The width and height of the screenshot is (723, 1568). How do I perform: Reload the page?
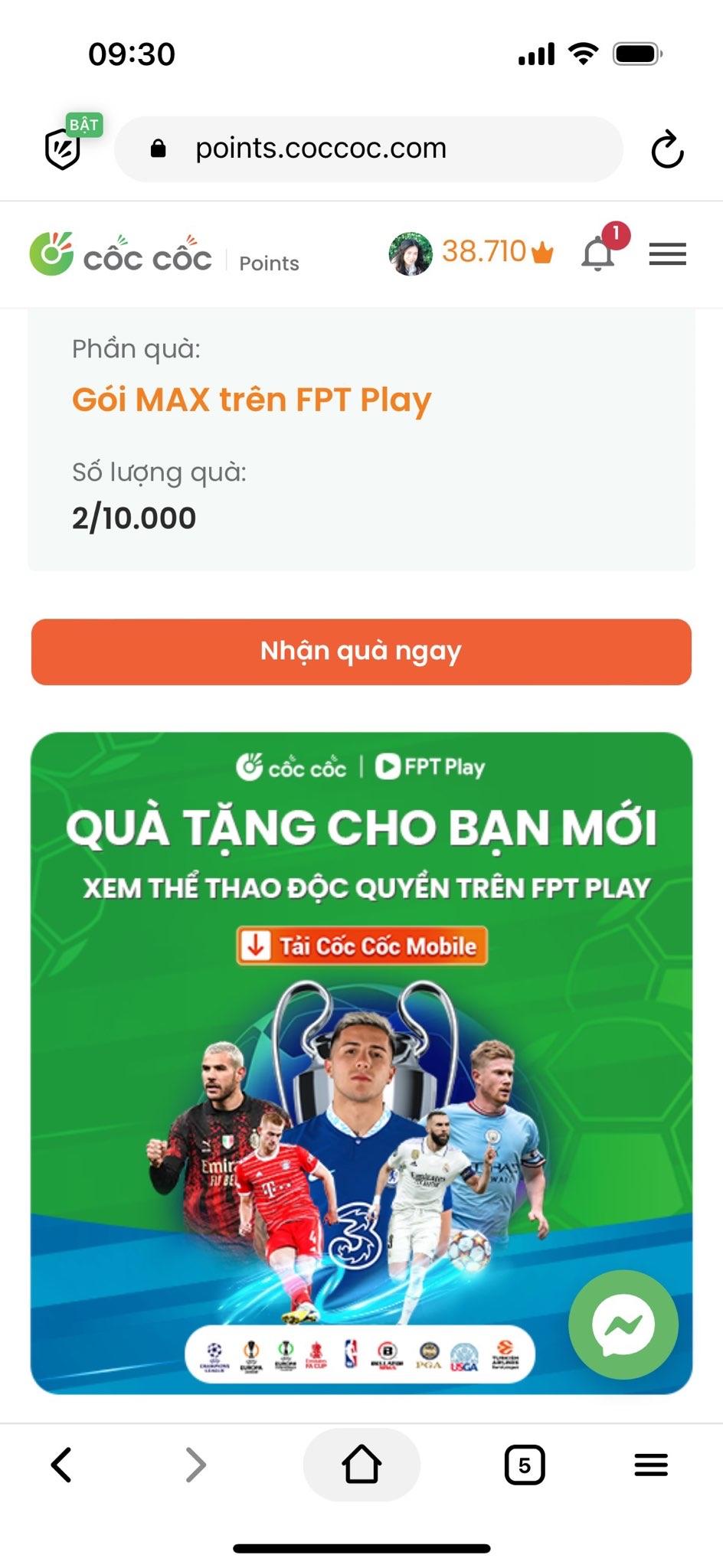666,149
